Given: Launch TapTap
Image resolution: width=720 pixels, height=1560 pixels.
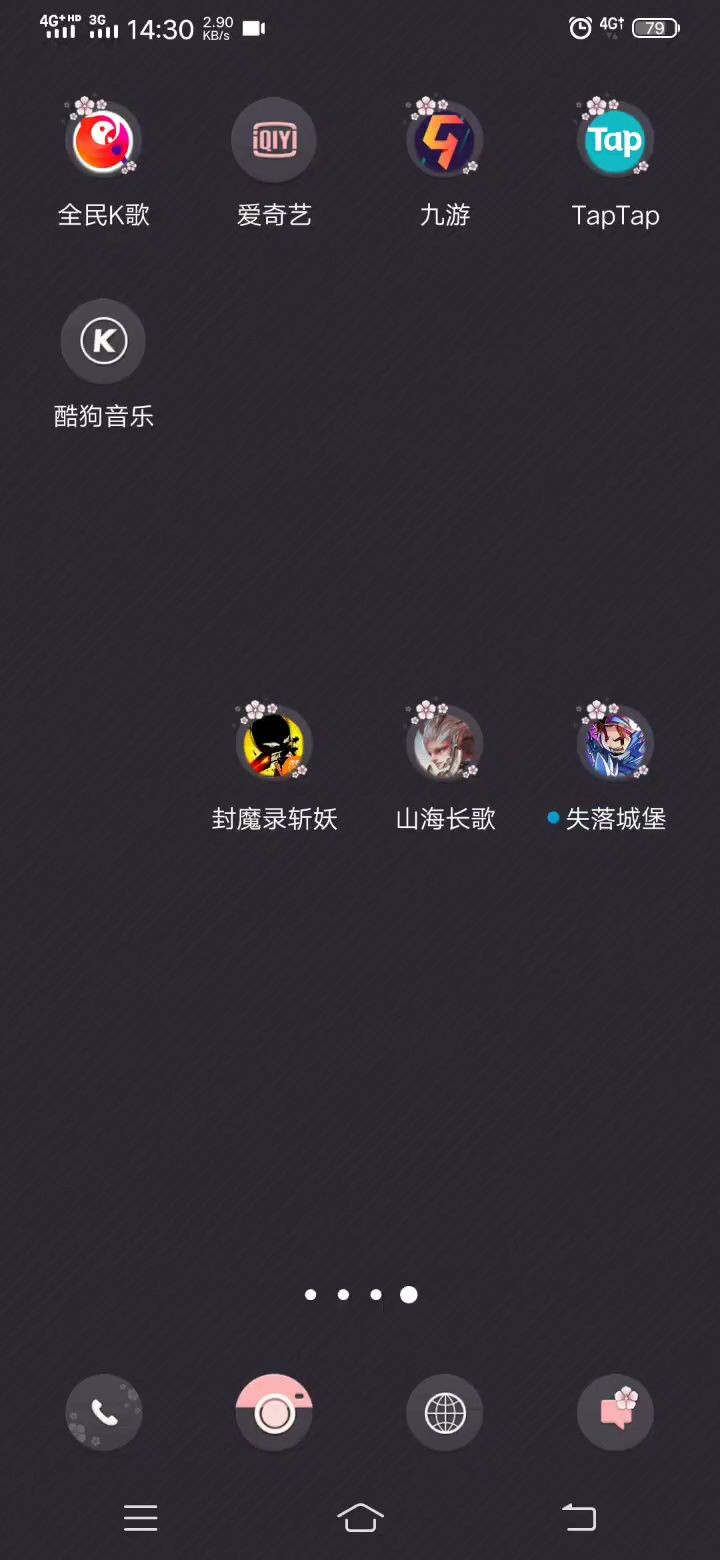Looking at the screenshot, I should (x=615, y=142).
